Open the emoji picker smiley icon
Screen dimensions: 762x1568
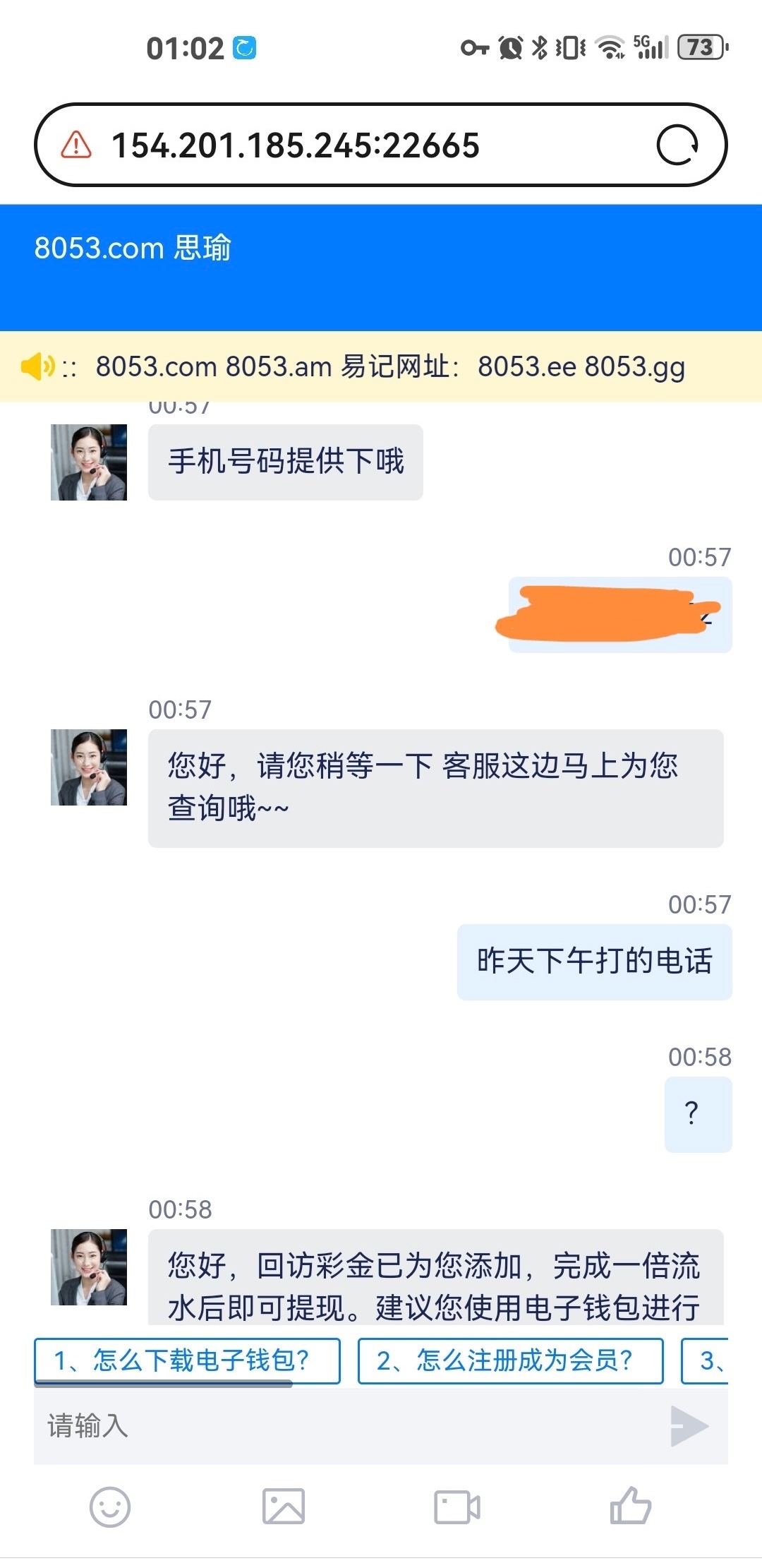point(110,1507)
